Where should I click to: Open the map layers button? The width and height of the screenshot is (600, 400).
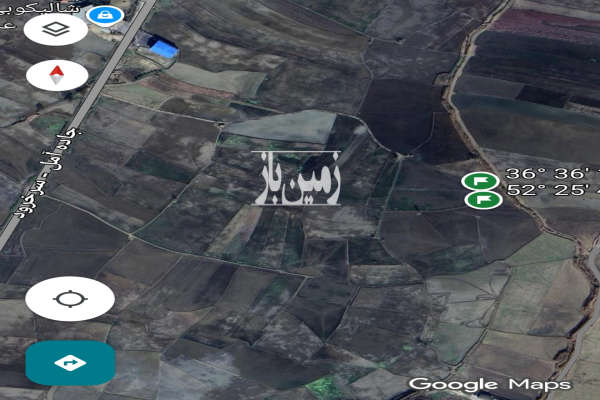tap(55, 28)
